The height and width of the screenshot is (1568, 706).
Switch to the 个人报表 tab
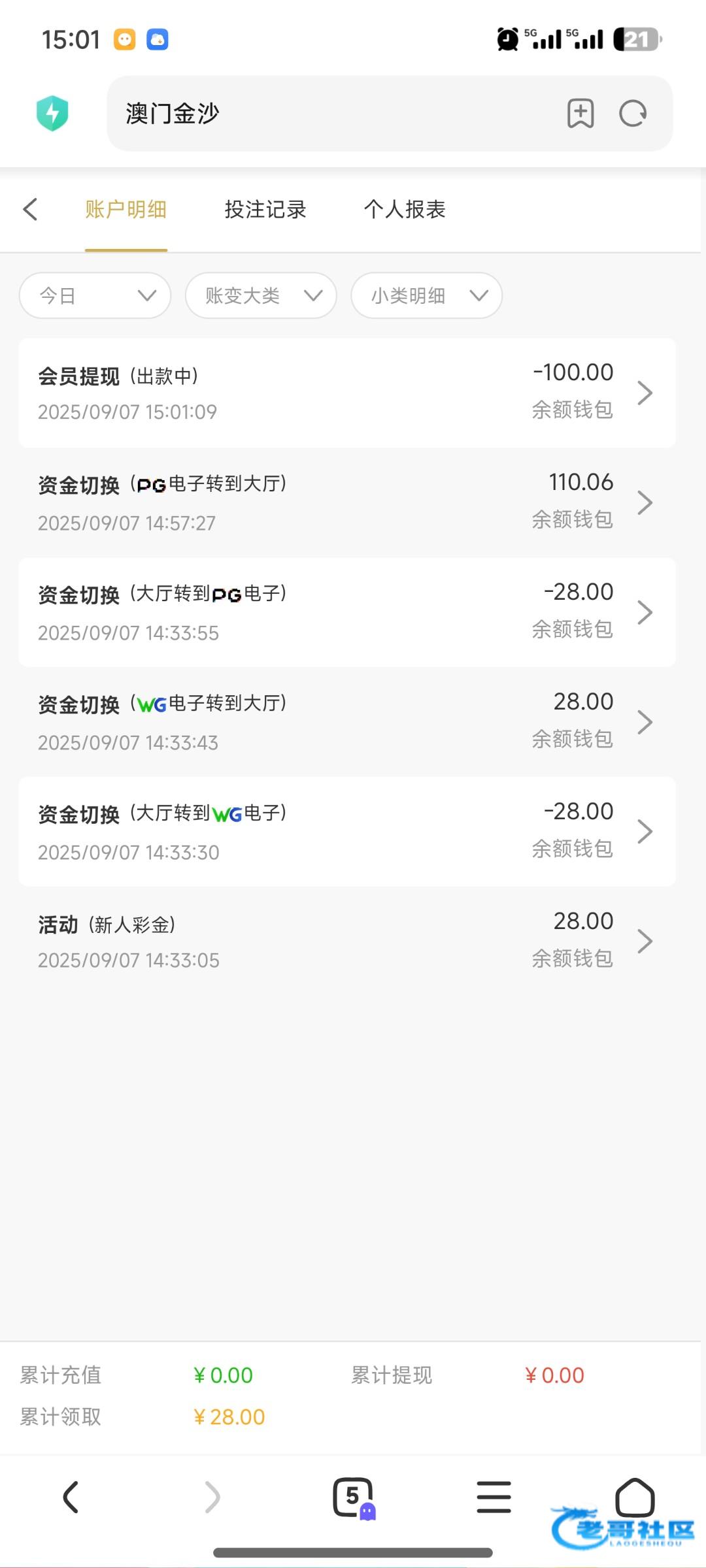[x=405, y=209]
